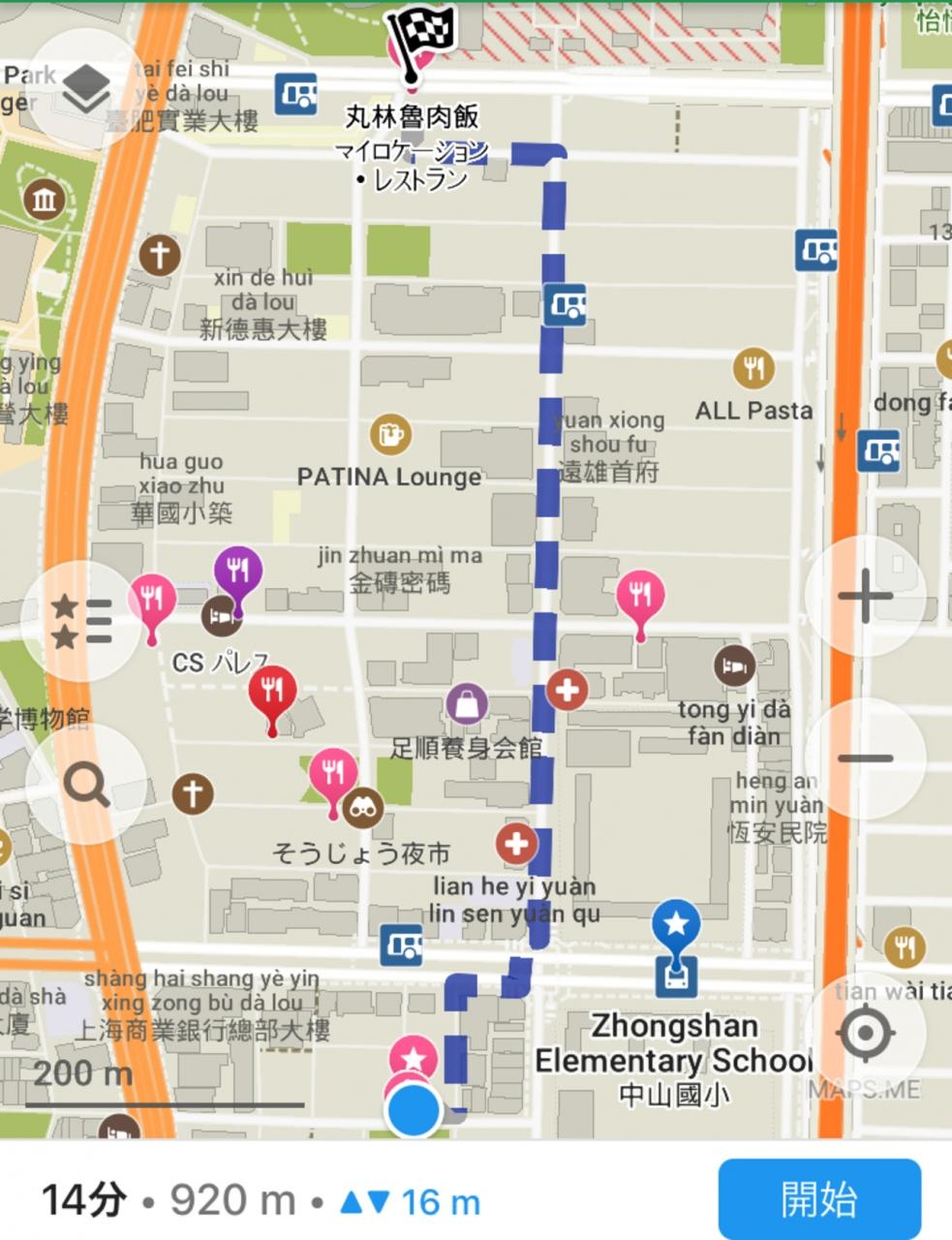The image size is (952, 1240).
Task: Zoom out of the map
Action: tap(865, 758)
